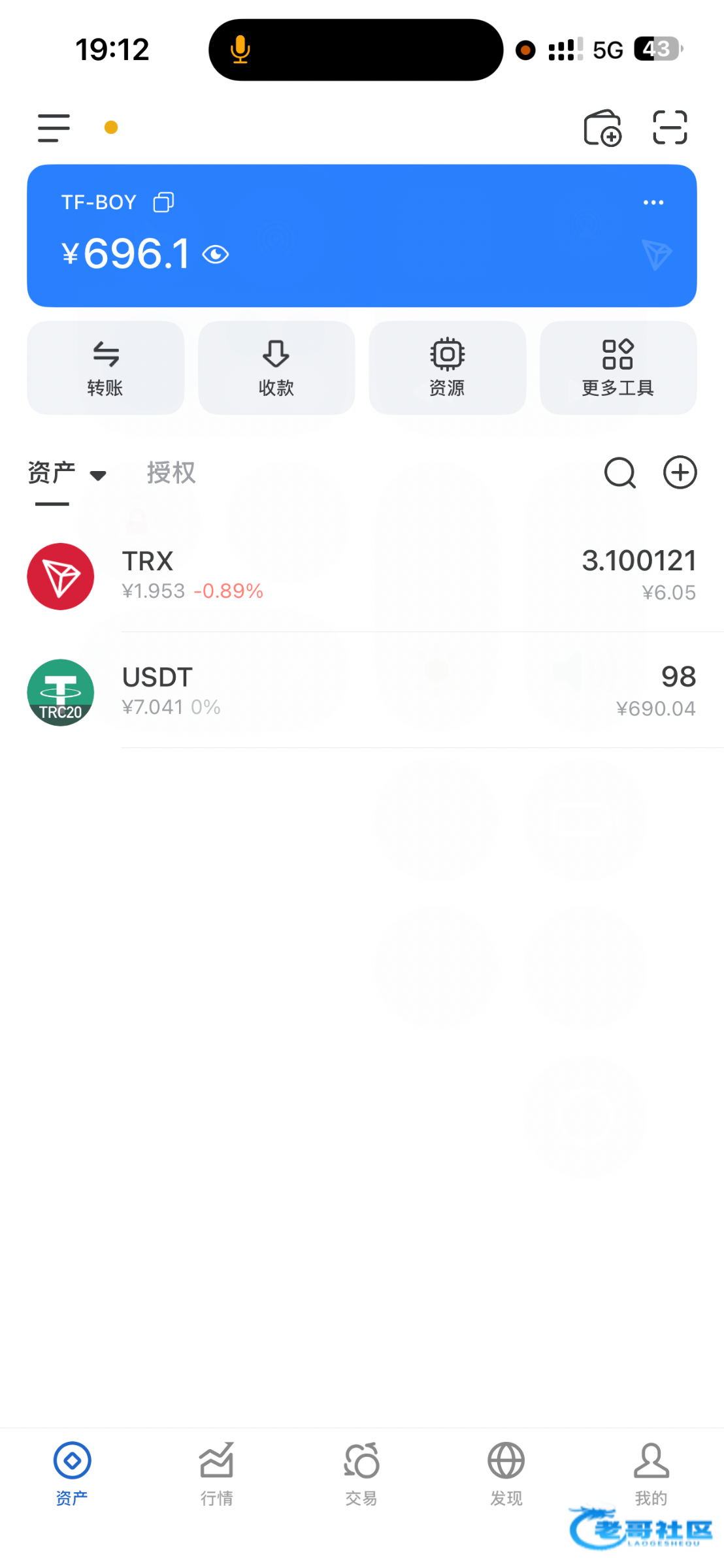724x1568 pixels.
Task: Switch to the 授权 tab
Action: coord(171,472)
